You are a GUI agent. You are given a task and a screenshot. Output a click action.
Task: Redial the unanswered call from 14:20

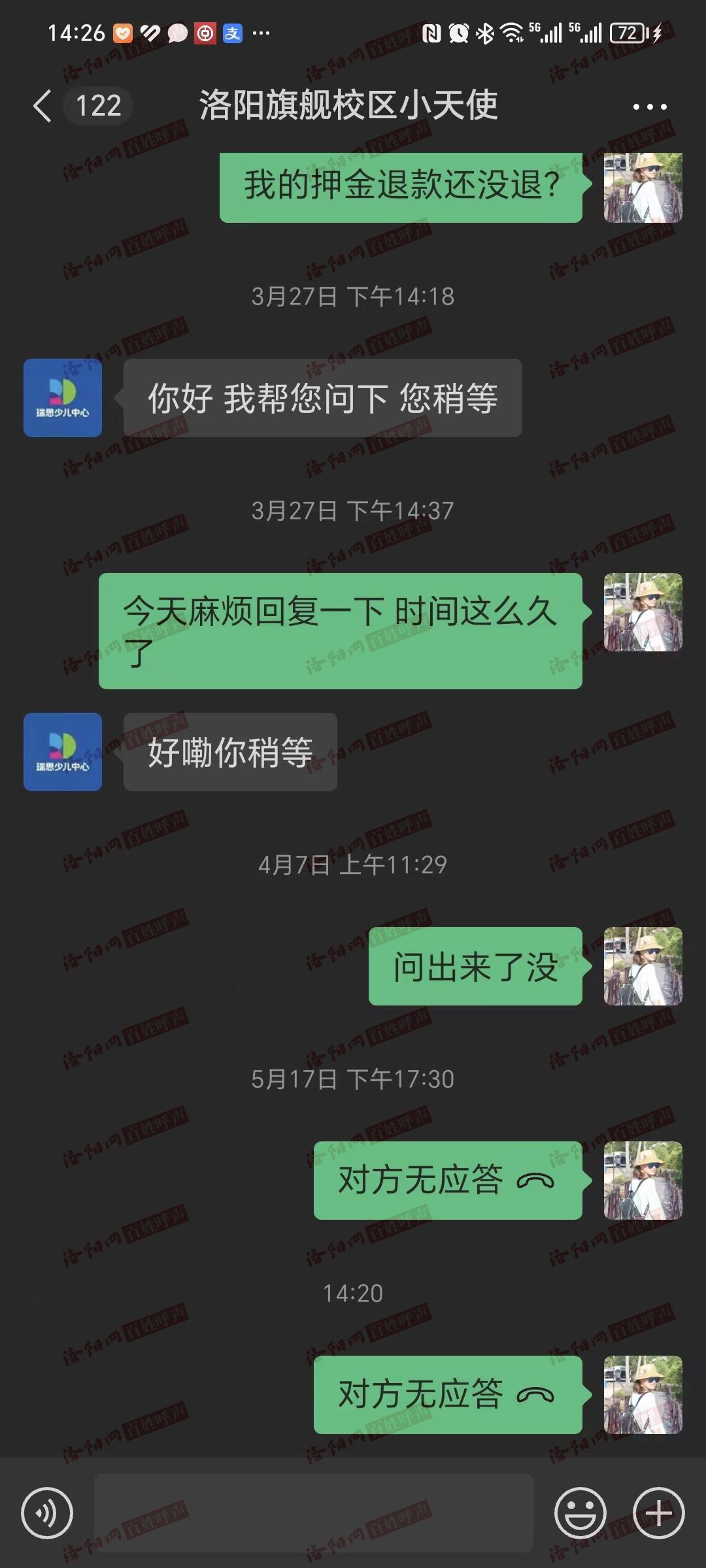(447, 1395)
